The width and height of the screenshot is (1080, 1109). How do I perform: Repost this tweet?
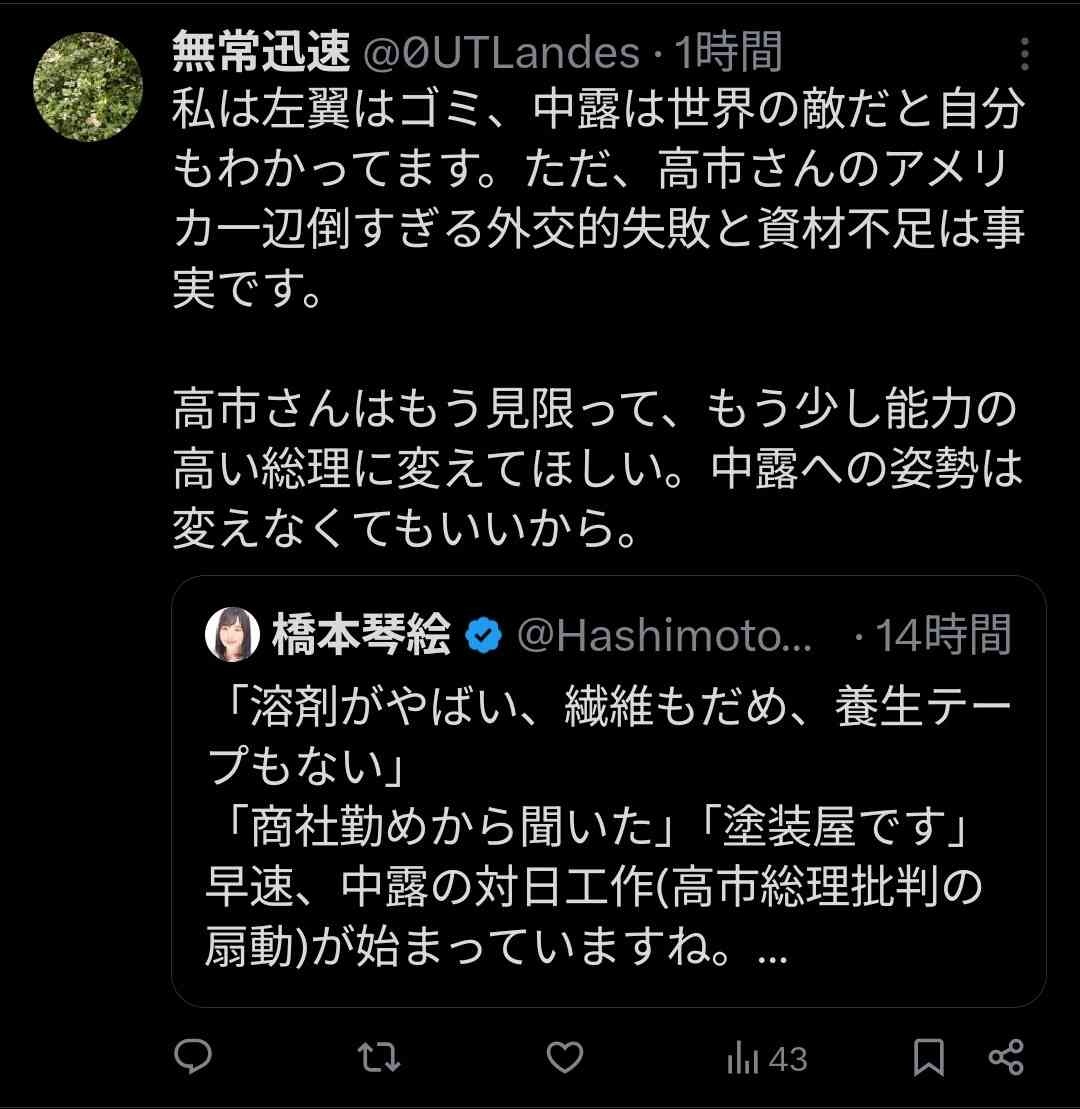click(379, 1058)
